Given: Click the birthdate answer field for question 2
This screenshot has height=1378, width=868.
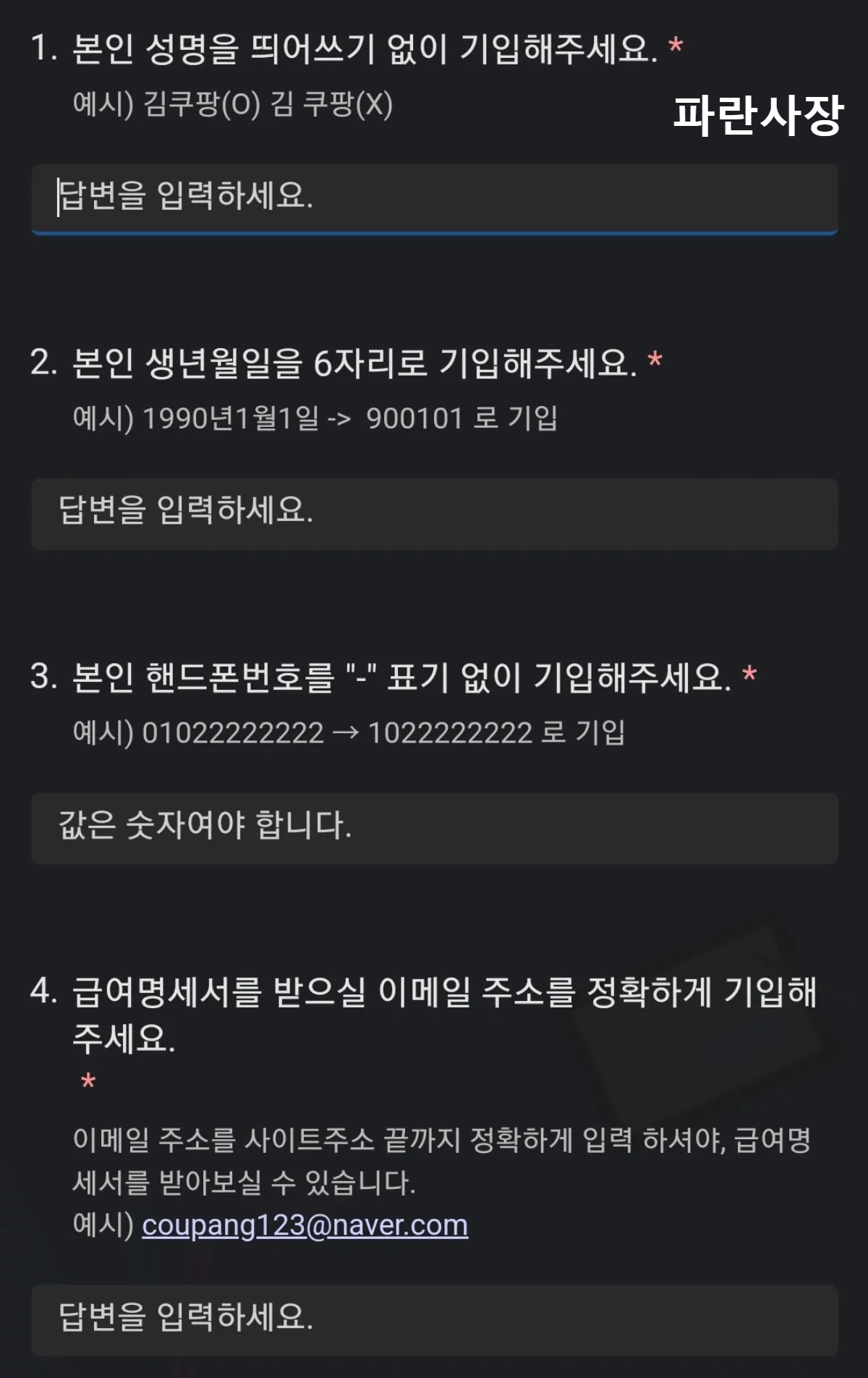Looking at the screenshot, I should [434, 510].
